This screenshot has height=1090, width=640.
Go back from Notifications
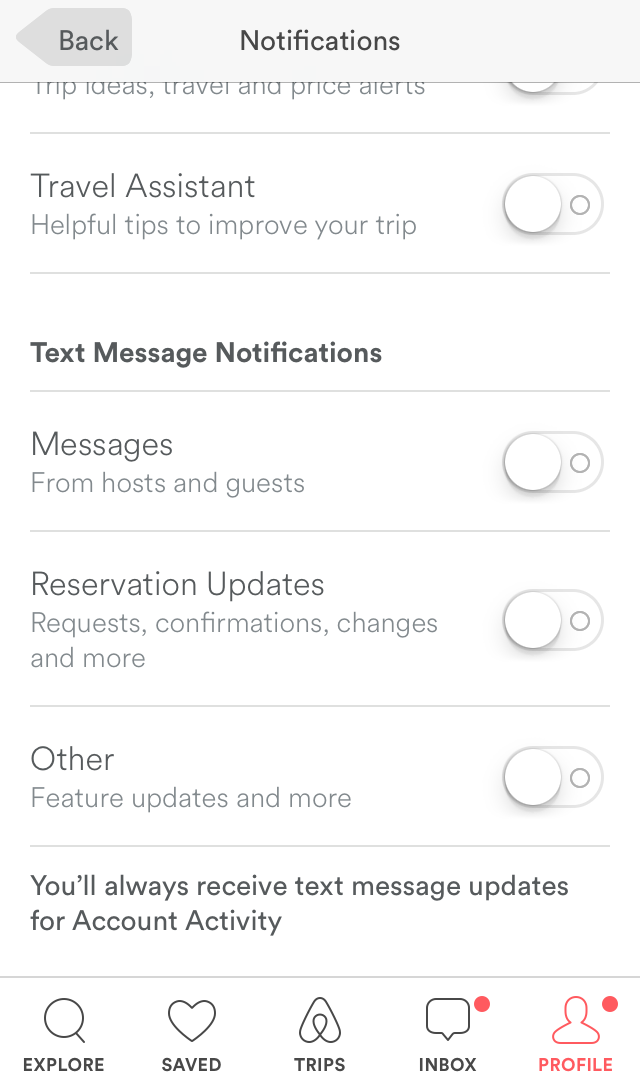pyautogui.click(x=76, y=40)
